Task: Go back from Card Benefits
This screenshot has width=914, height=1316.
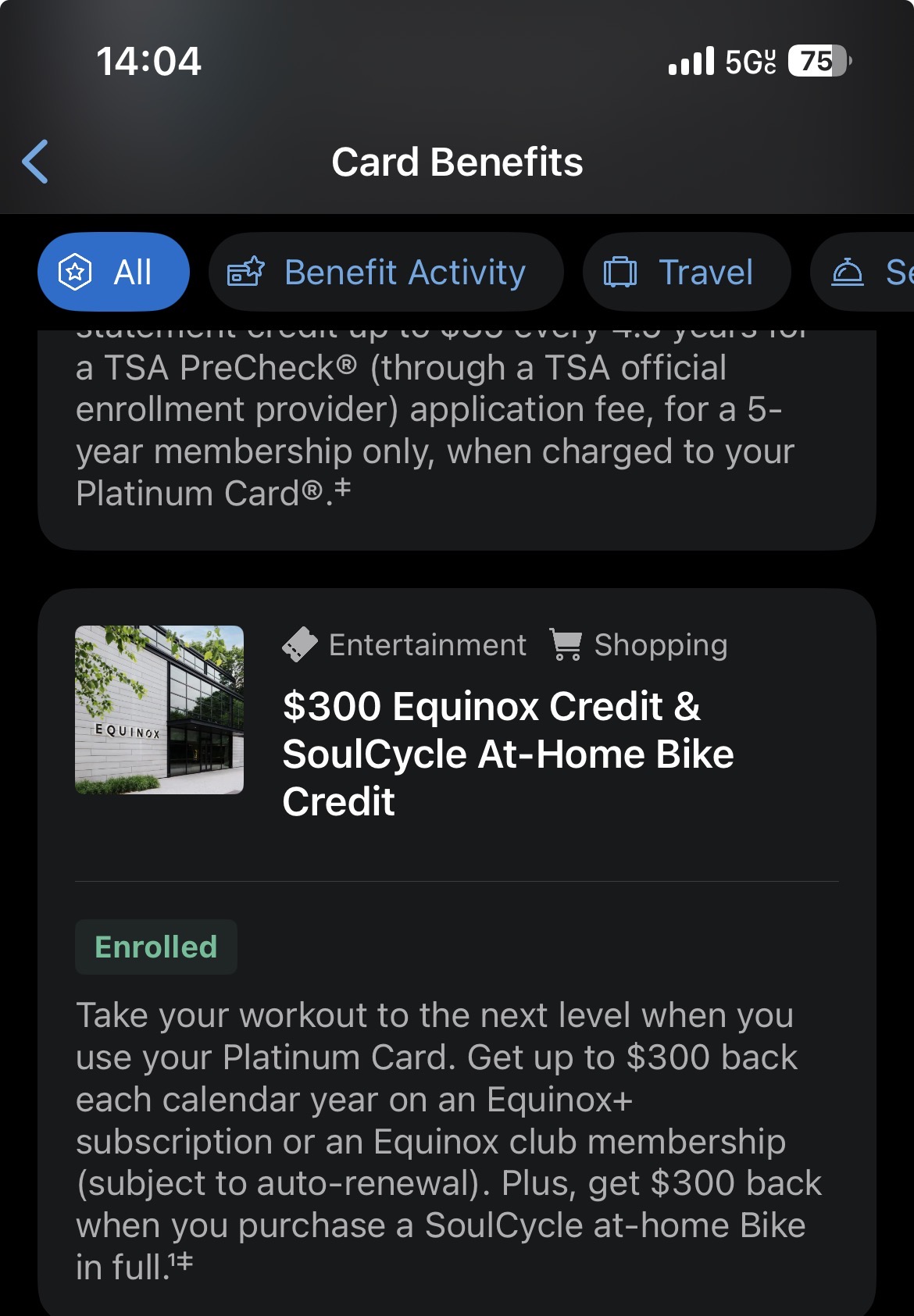Action: tap(36, 162)
